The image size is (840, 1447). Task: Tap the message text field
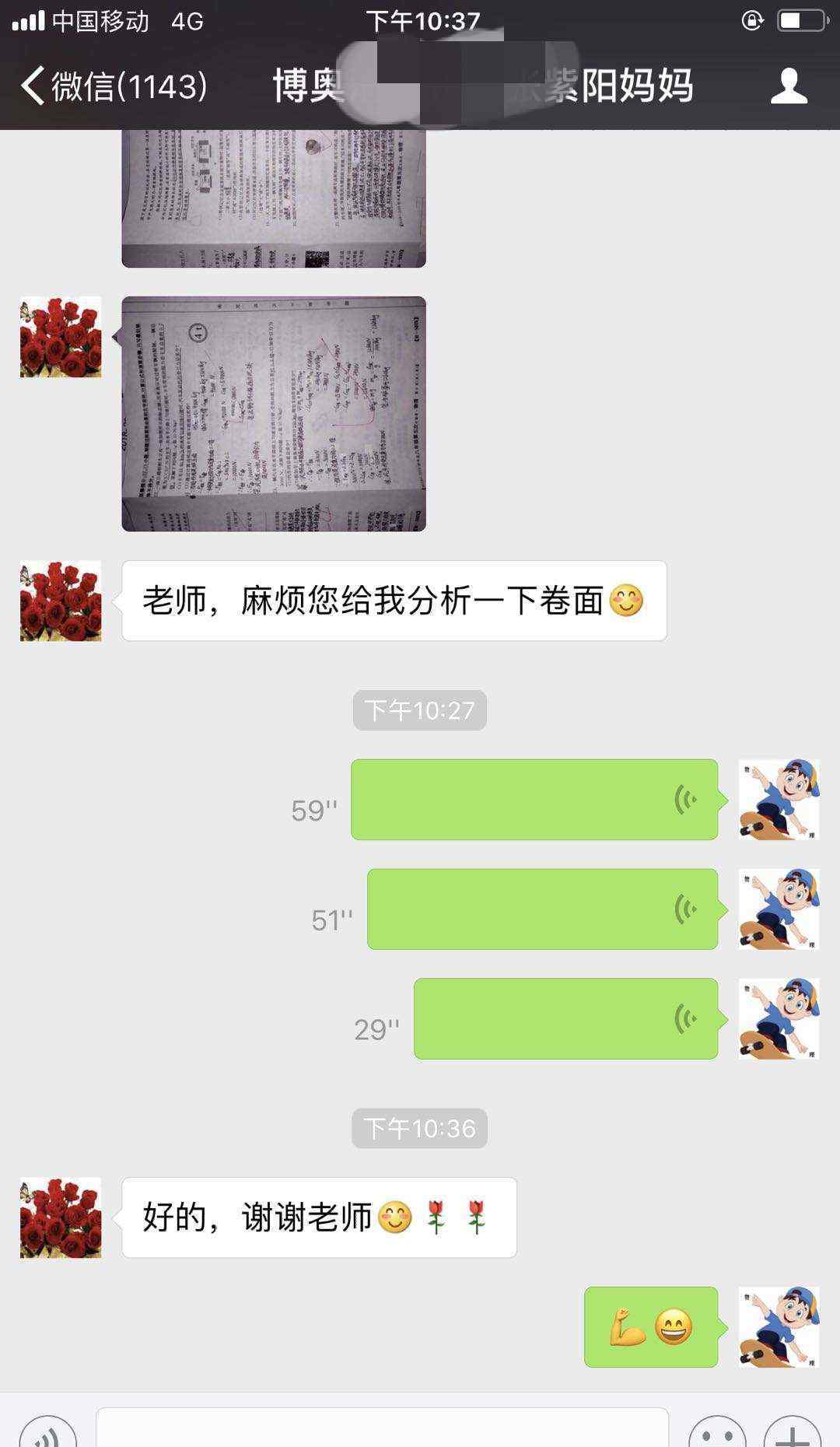click(x=382, y=1428)
